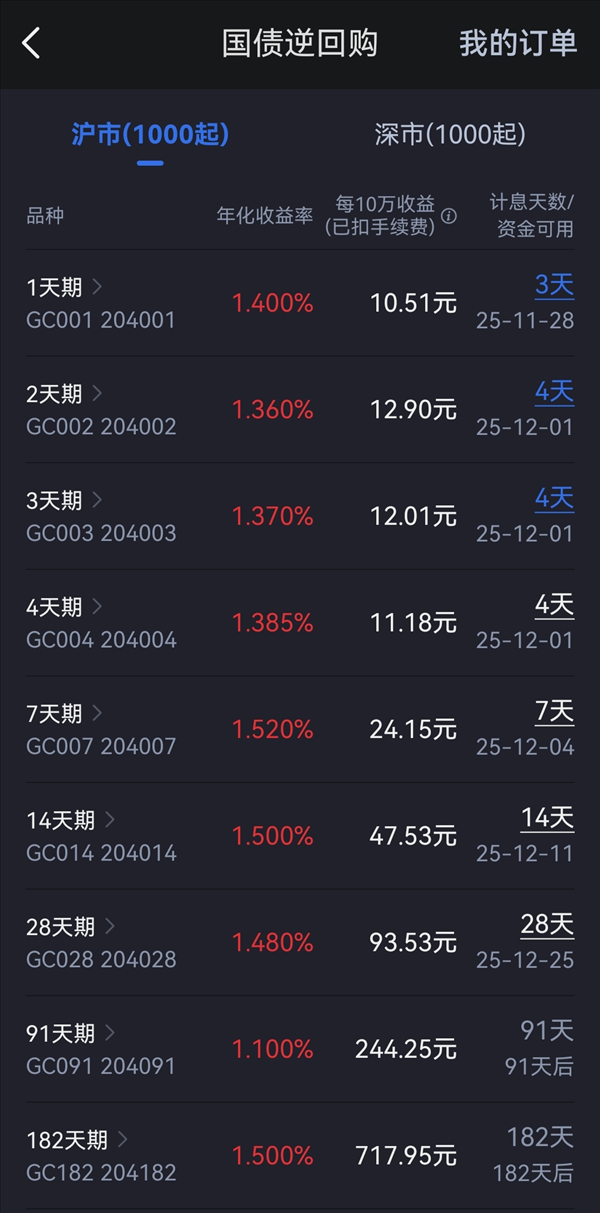Switch to 深市(1000起) tab

click(x=450, y=135)
